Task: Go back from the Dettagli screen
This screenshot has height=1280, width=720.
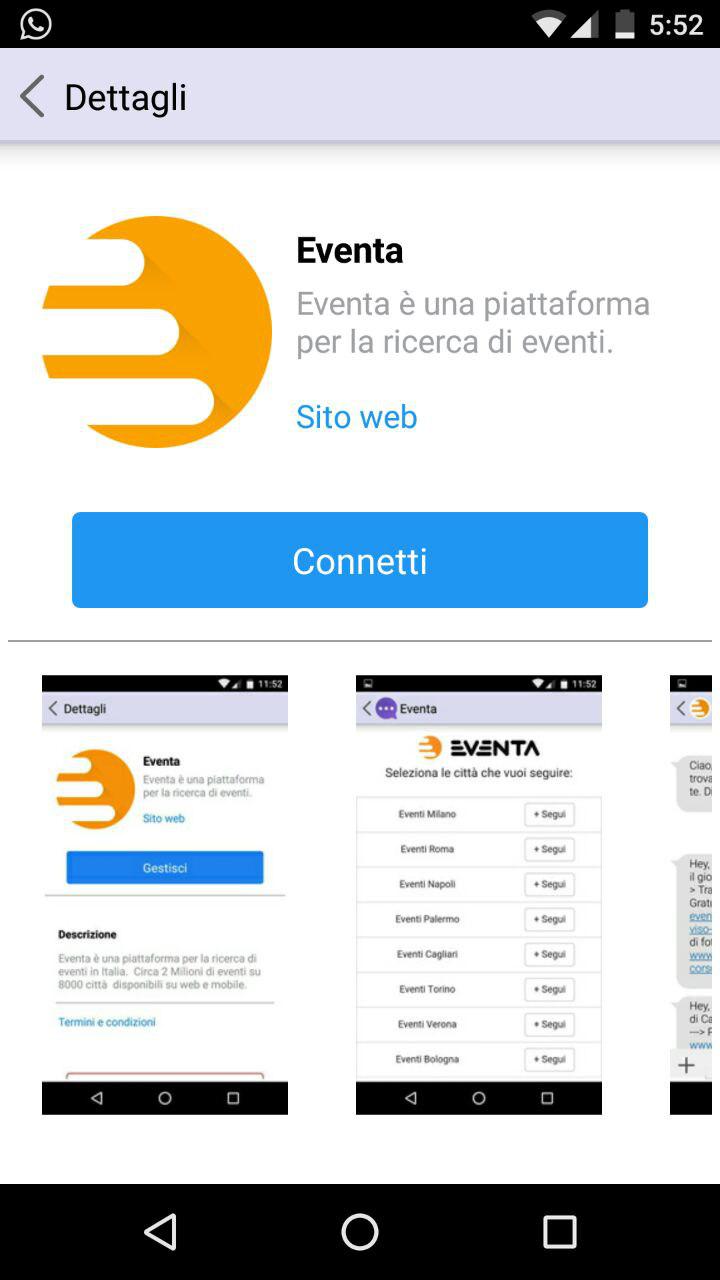Action: (33, 97)
